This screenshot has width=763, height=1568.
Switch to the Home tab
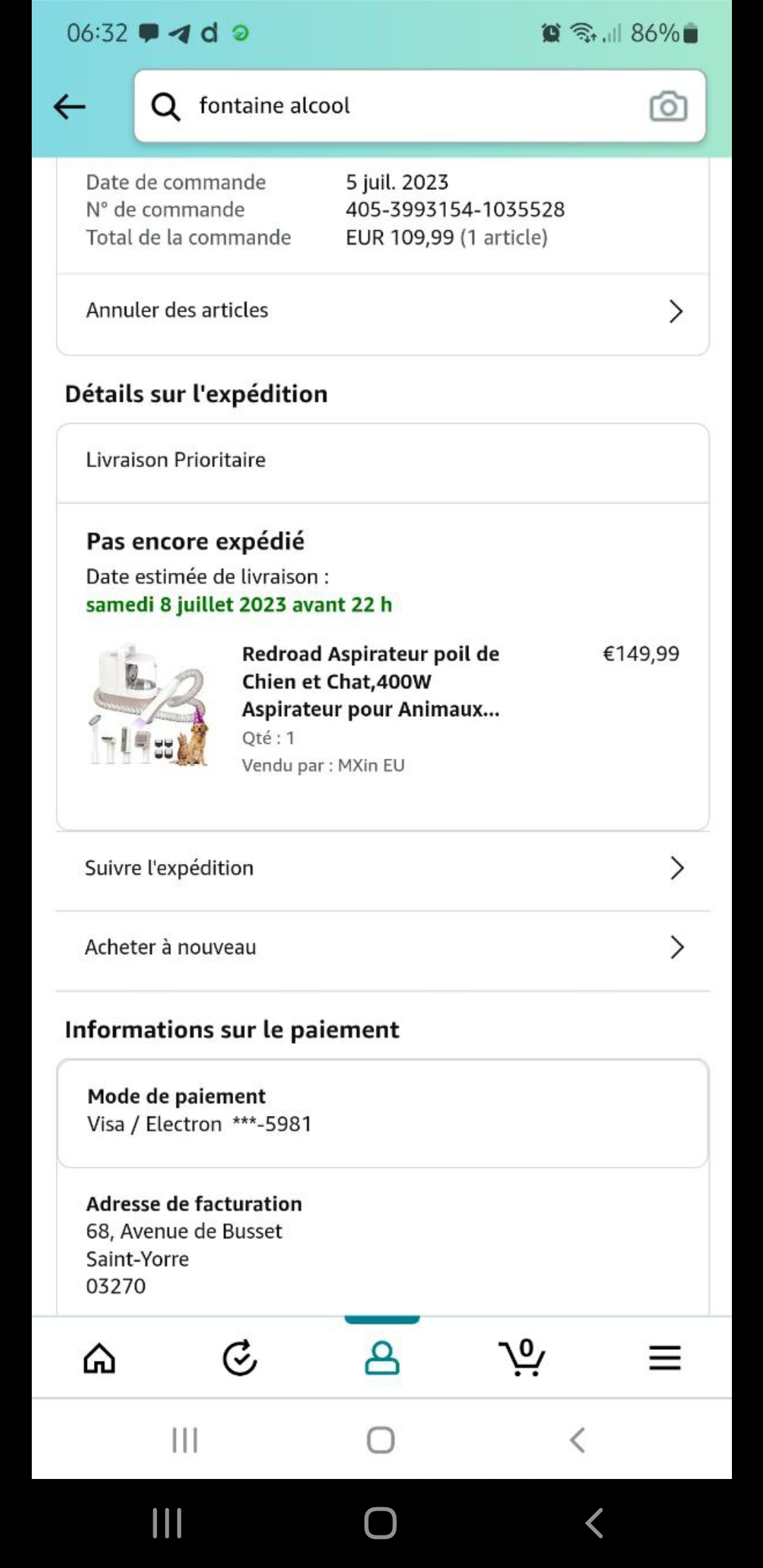(100, 1358)
